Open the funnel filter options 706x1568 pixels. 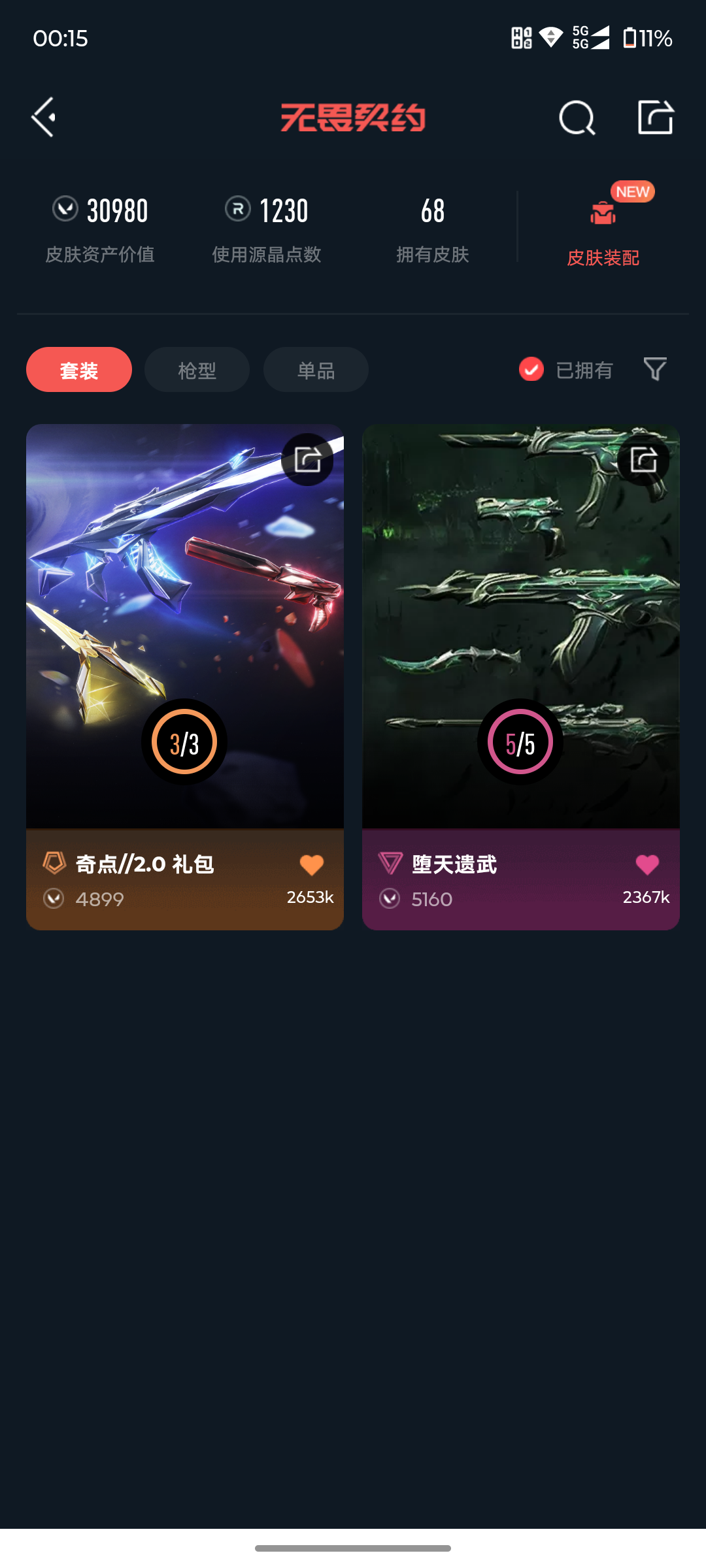tap(654, 369)
